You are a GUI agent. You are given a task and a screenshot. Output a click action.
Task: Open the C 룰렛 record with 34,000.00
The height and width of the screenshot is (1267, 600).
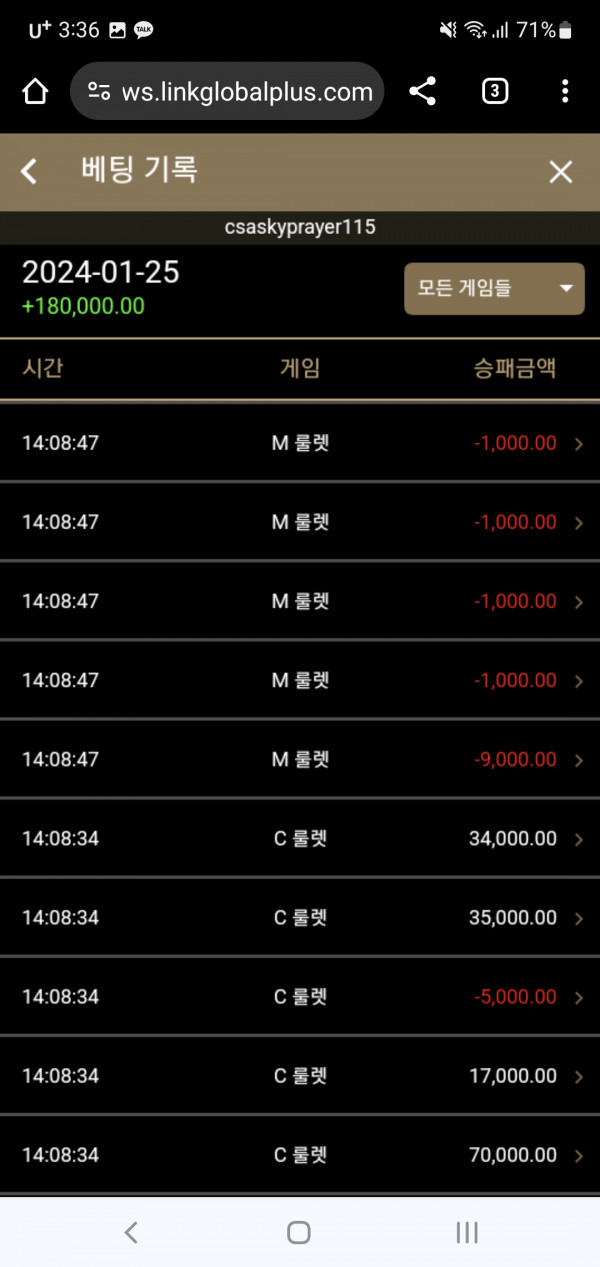300,838
